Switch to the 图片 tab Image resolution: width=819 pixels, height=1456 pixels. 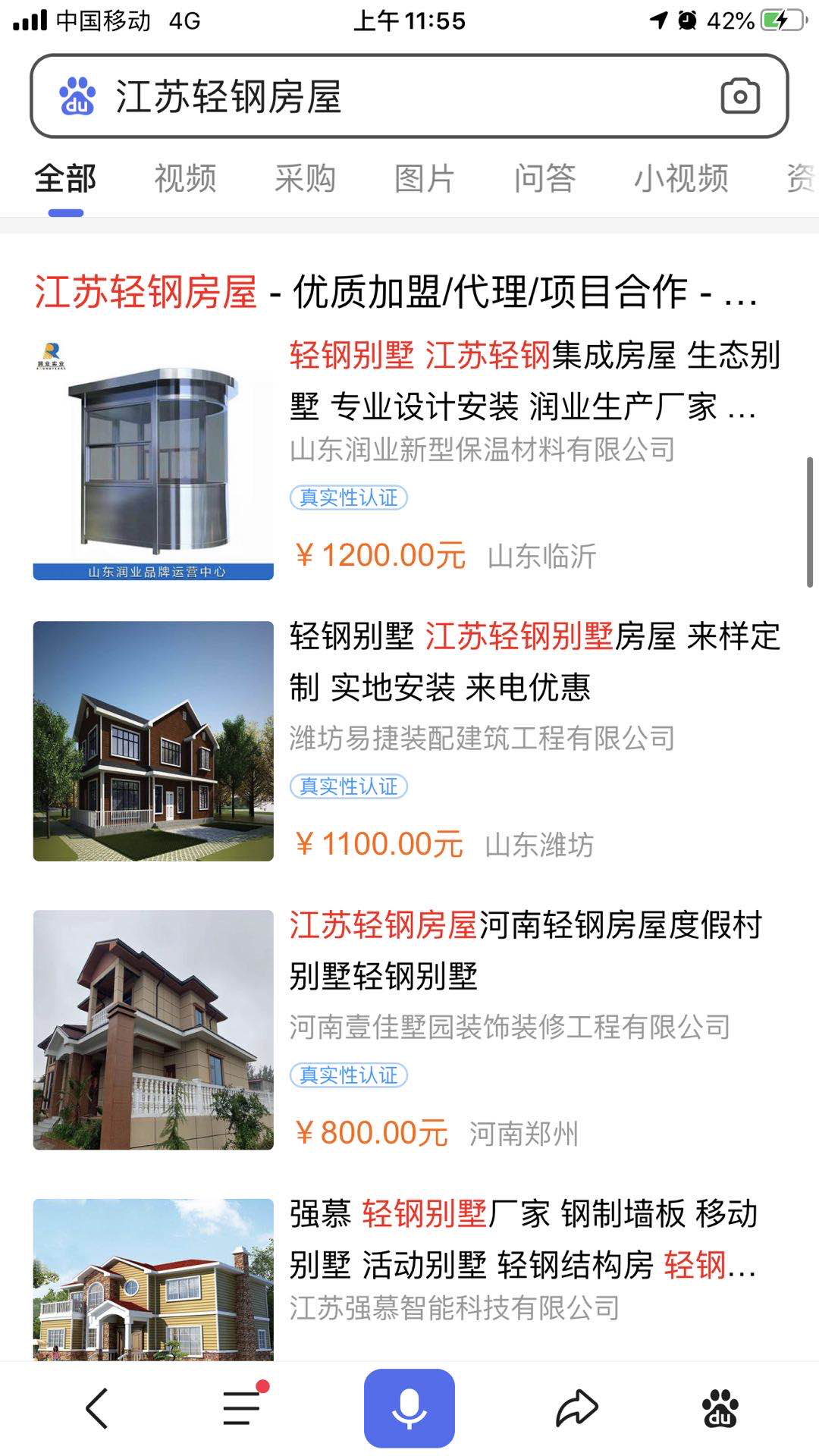pos(425,179)
